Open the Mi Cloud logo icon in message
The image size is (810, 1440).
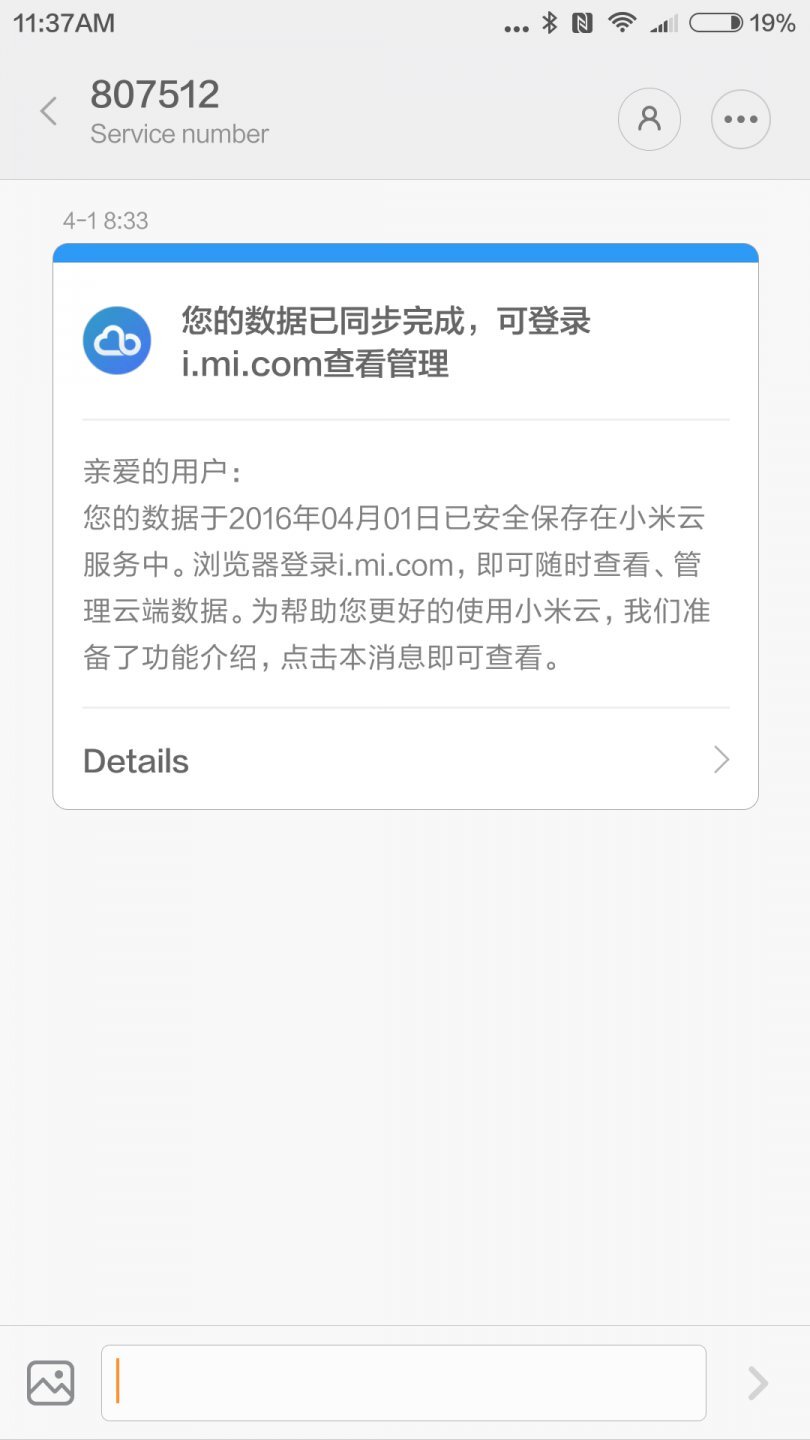(x=116, y=340)
